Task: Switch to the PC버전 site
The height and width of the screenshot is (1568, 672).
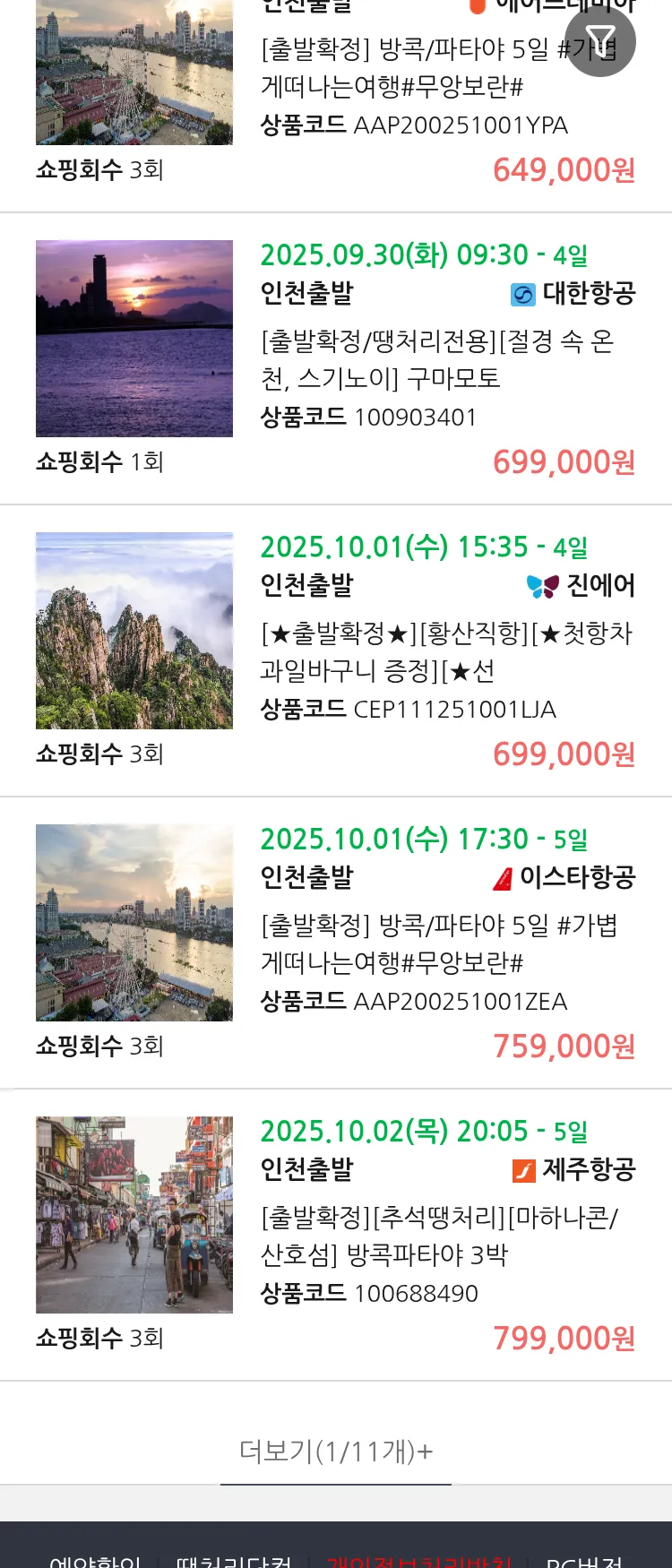Action: pyautogui.click(x=584, y=1559)
